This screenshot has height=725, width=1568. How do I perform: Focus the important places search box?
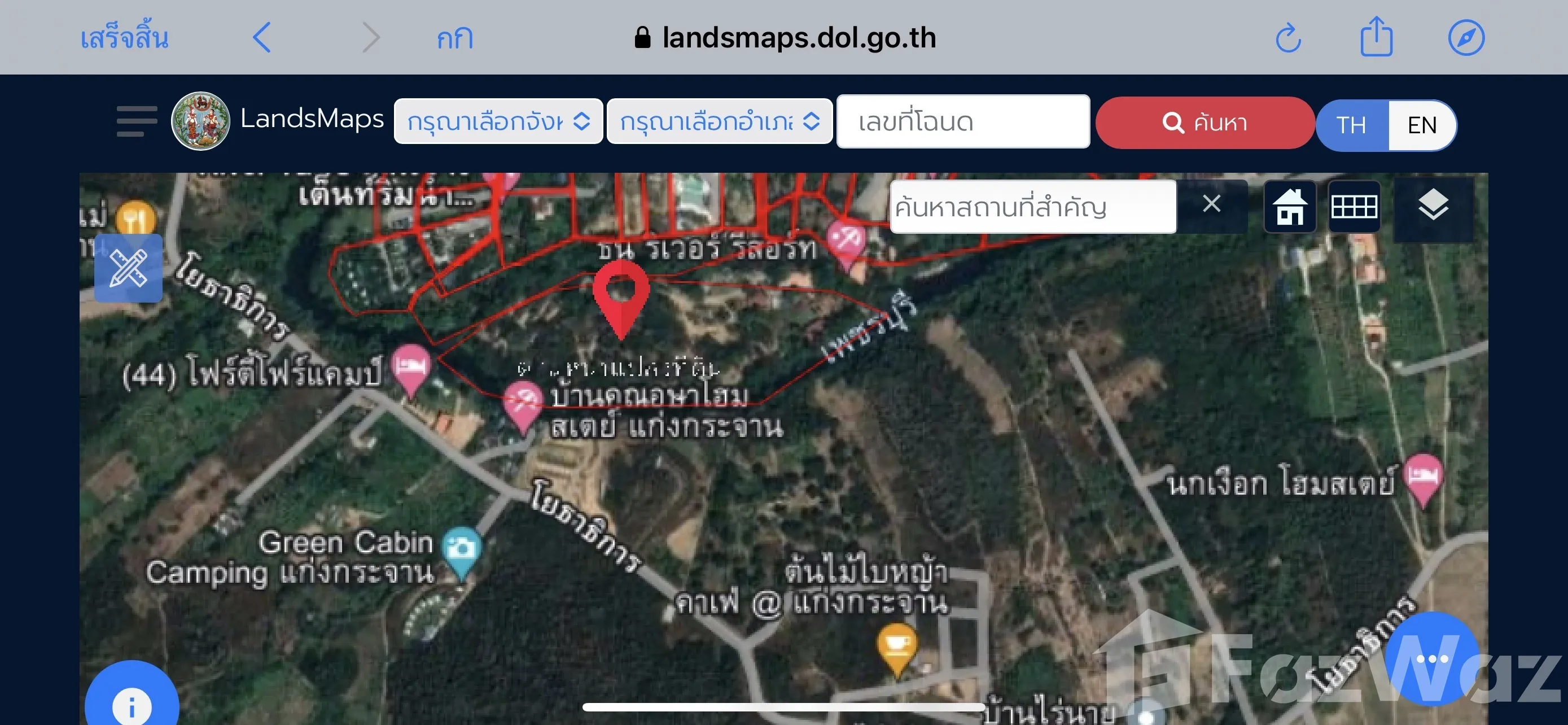(1032, 207)
